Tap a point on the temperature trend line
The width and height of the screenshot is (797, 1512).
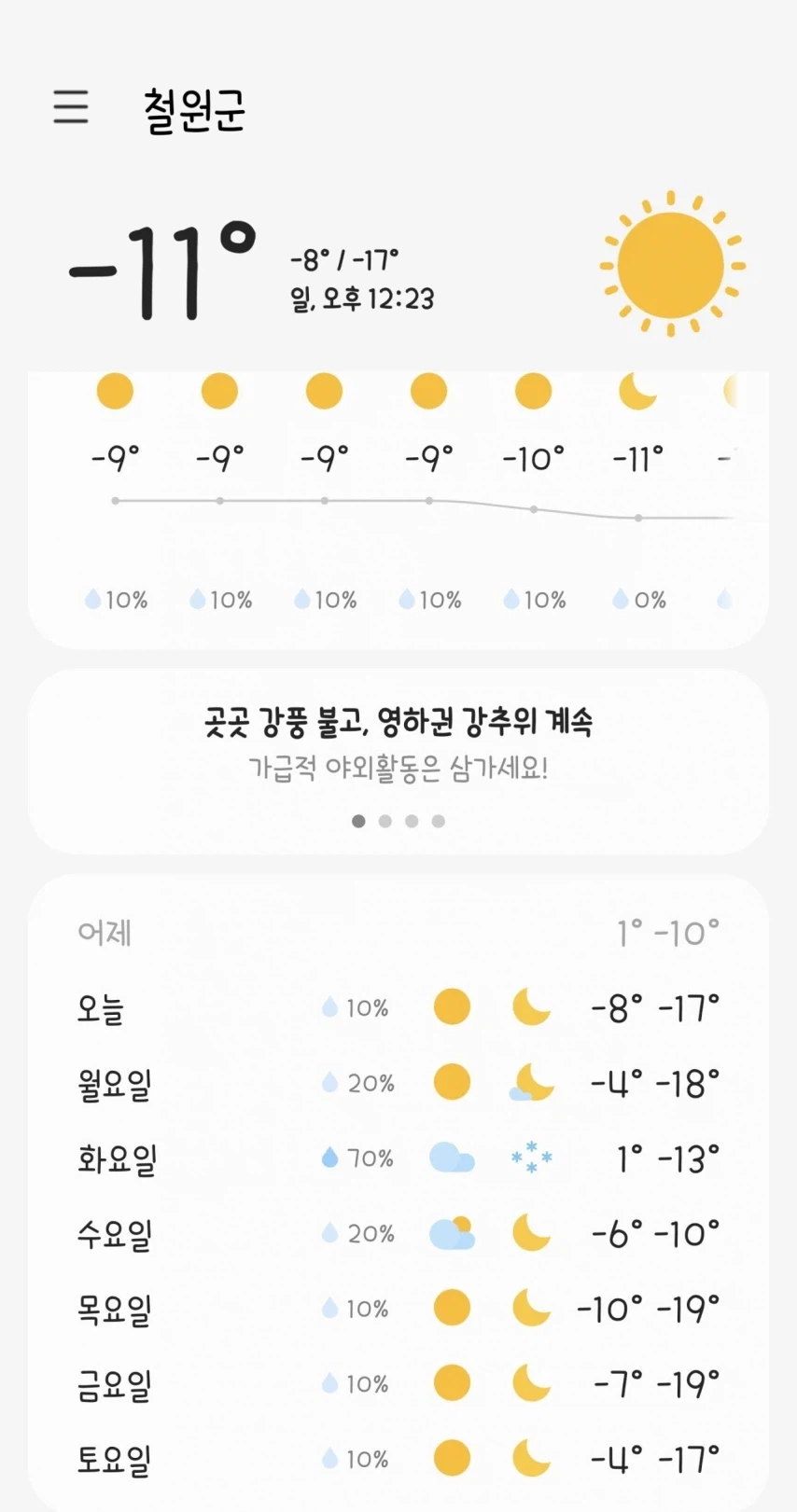pyautogui.click(x=324, y=500)
